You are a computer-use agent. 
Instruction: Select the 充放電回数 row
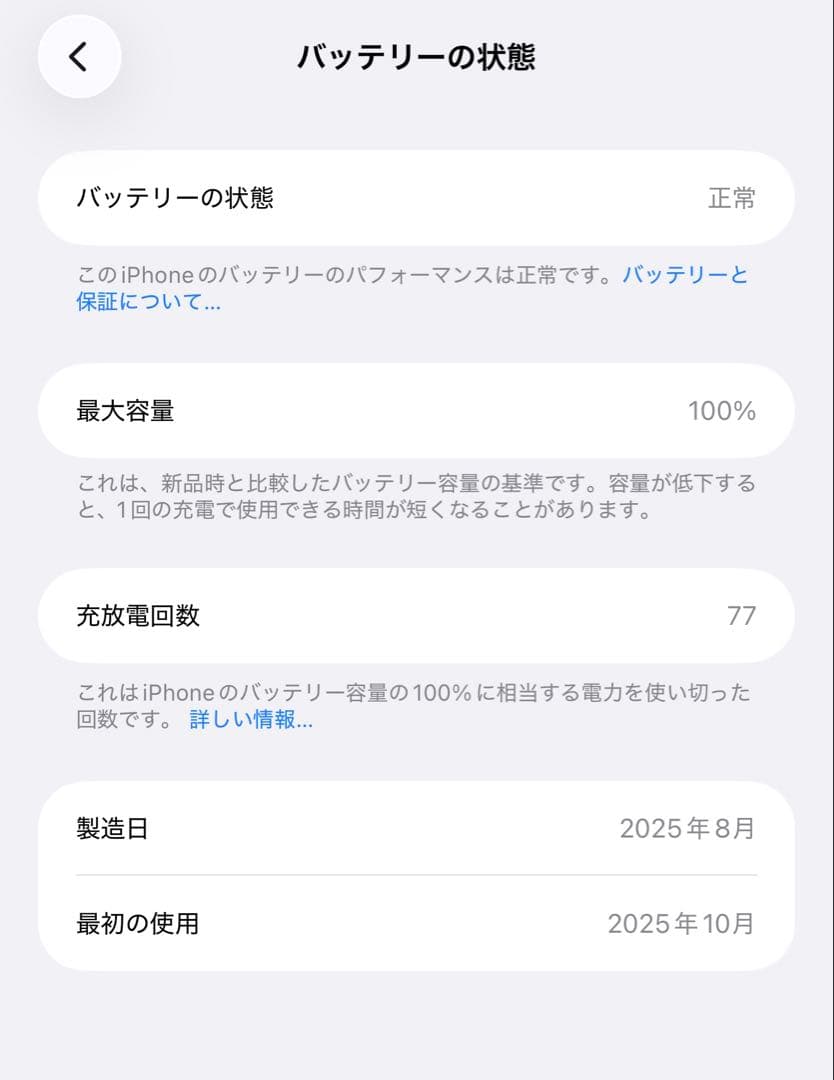[417, 616]
